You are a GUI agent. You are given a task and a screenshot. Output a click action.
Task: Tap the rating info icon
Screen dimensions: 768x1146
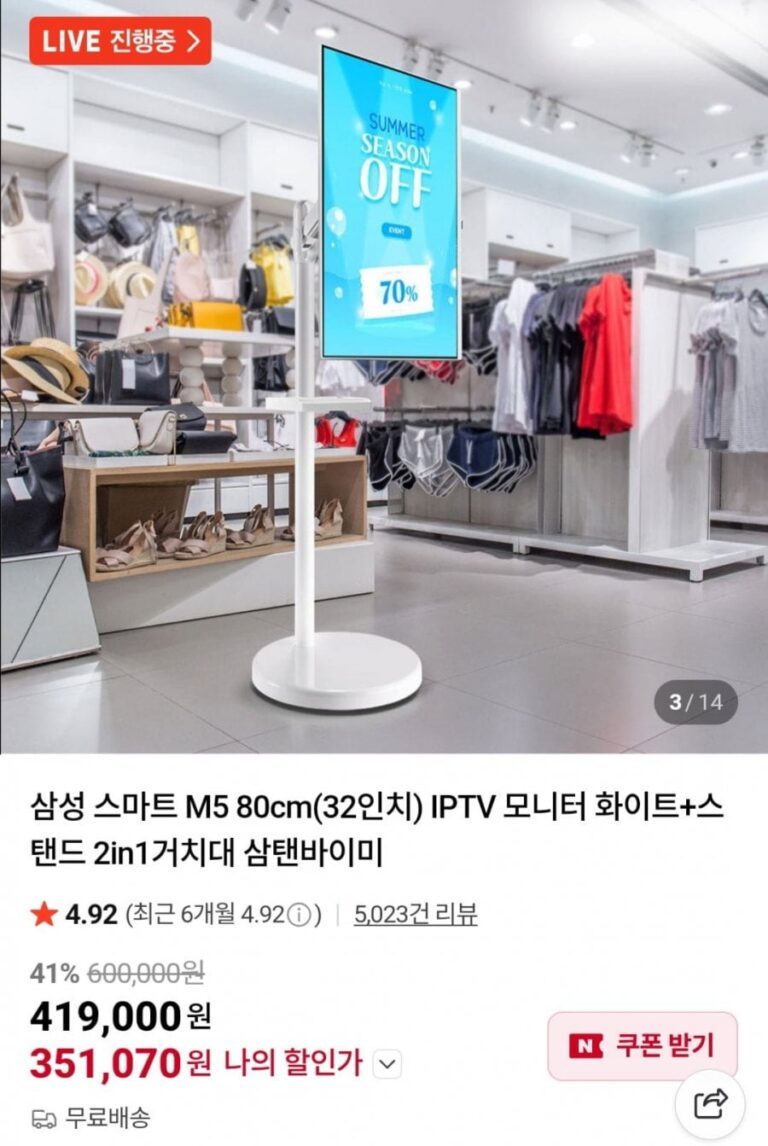pyautogui.click(x=300, y=915)
